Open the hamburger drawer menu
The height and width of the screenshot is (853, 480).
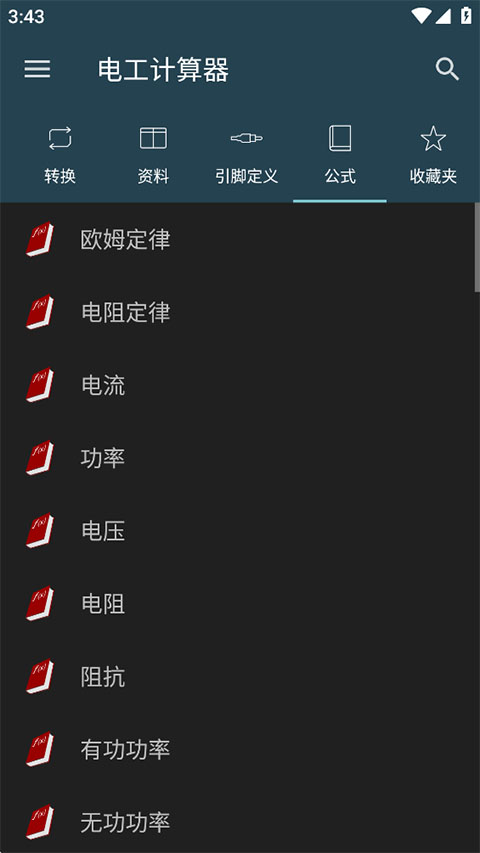37,70
